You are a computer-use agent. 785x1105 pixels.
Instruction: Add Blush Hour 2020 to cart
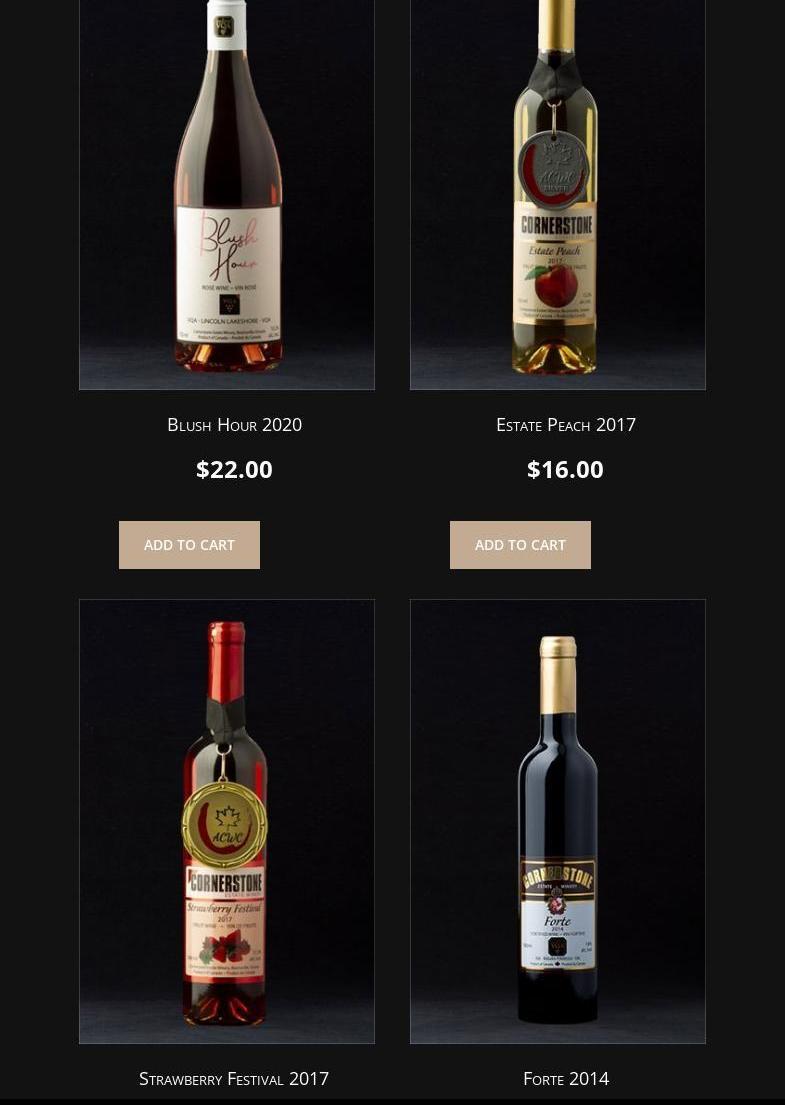(189, 545)
